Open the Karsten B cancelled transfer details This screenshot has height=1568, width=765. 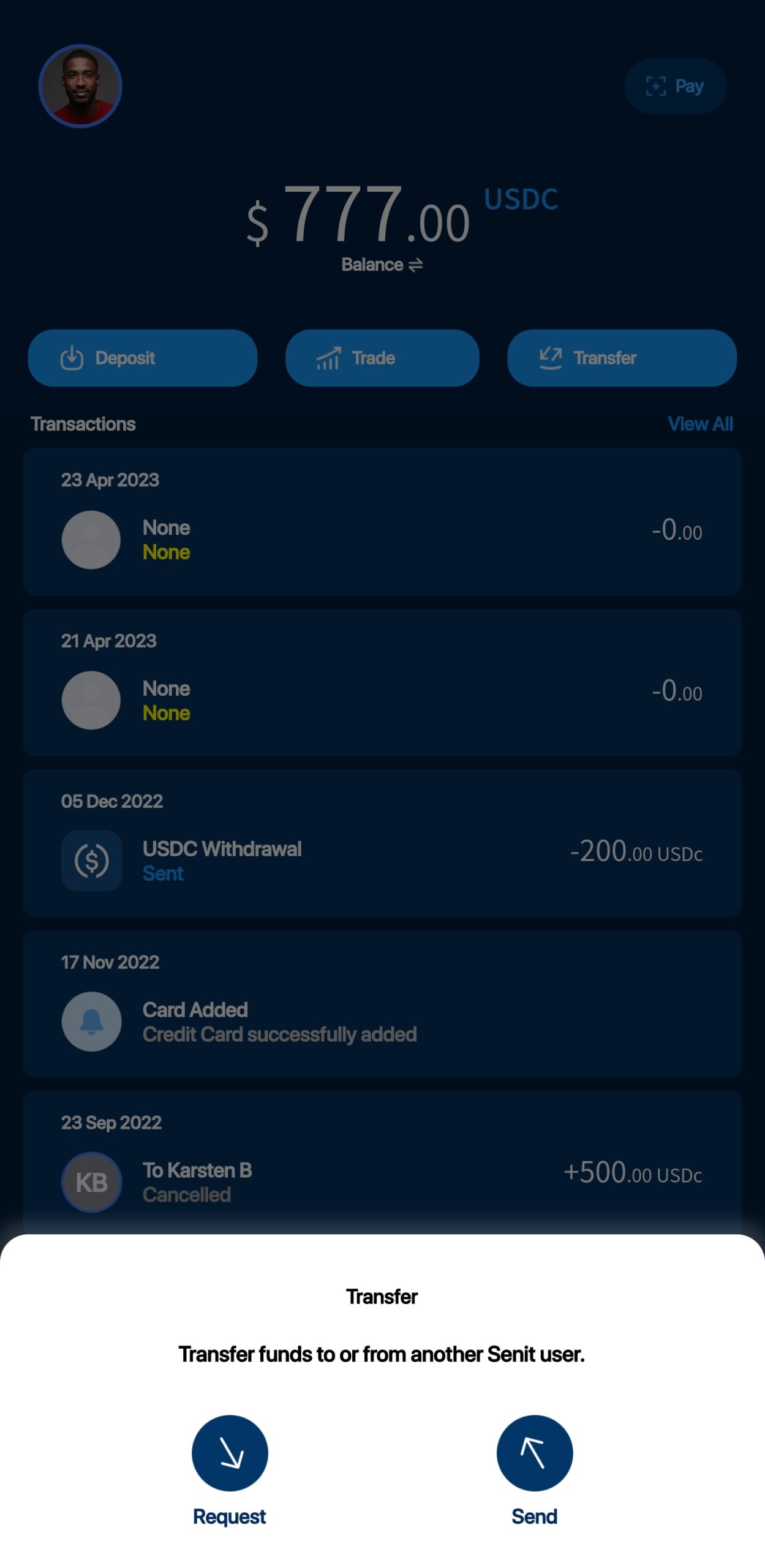[x=382, y=1181]
